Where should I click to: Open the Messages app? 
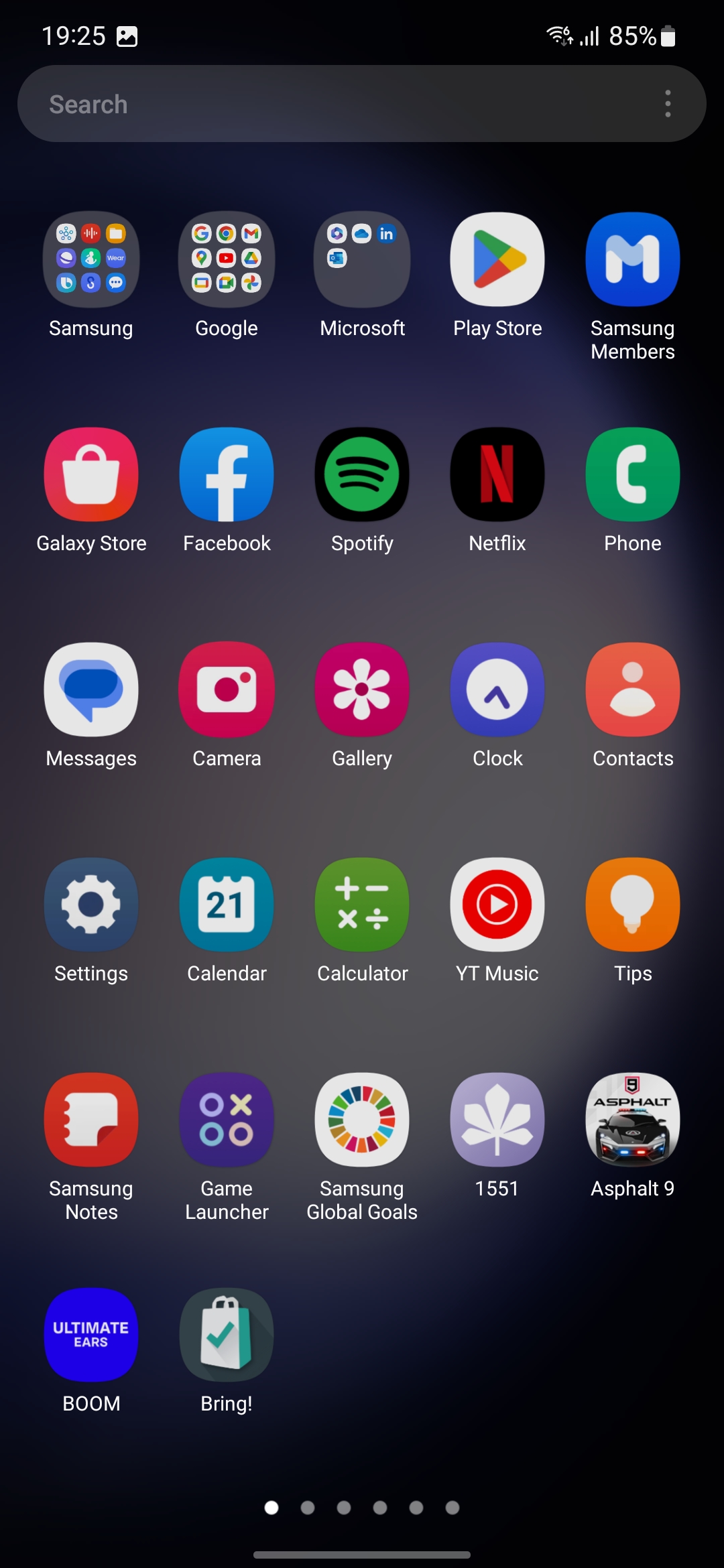click(91, 690)
